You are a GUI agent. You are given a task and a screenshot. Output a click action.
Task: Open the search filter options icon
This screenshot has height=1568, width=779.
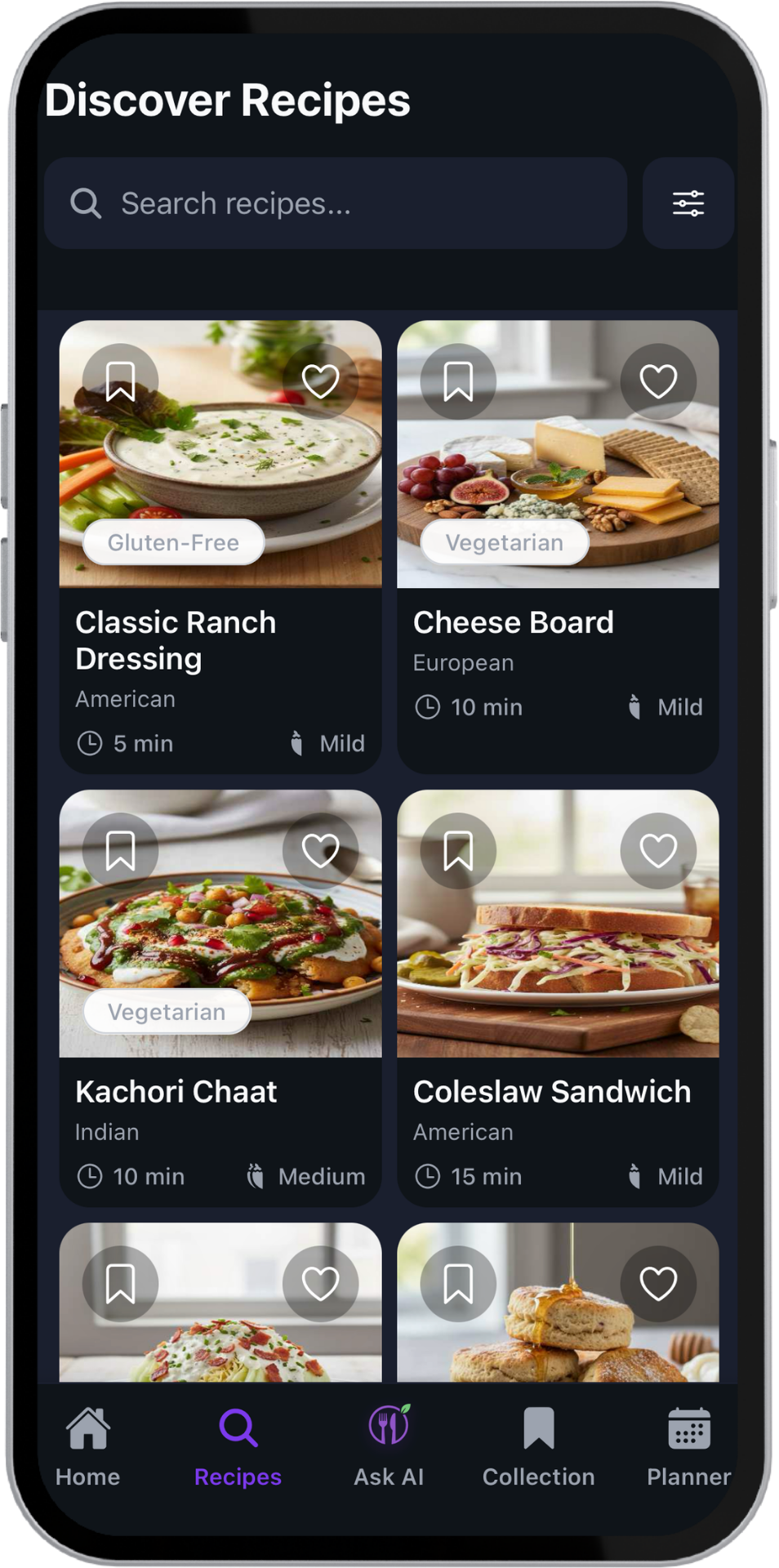point(688,203)
